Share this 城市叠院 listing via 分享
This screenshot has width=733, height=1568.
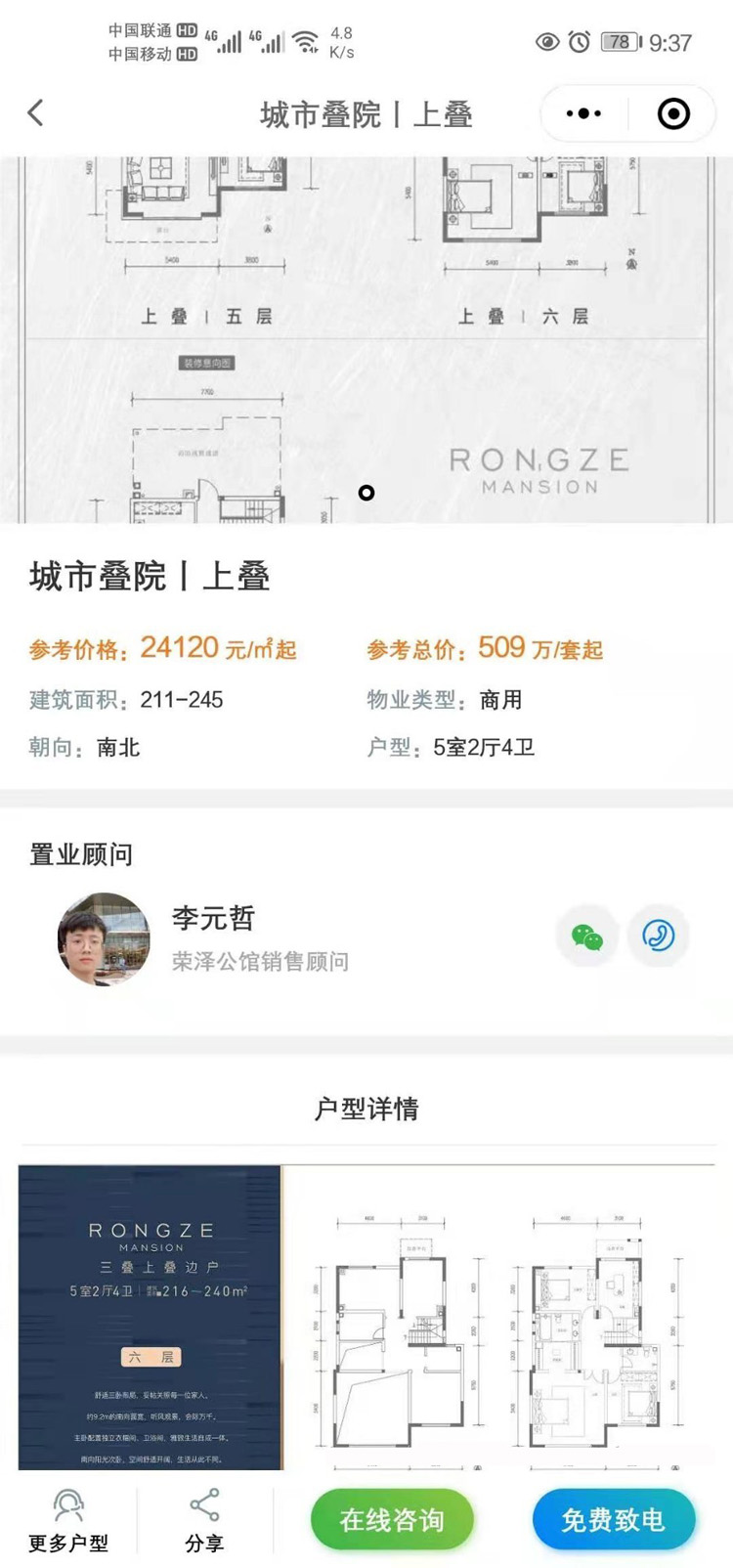pyautogui.click(x=204, y=1520)
